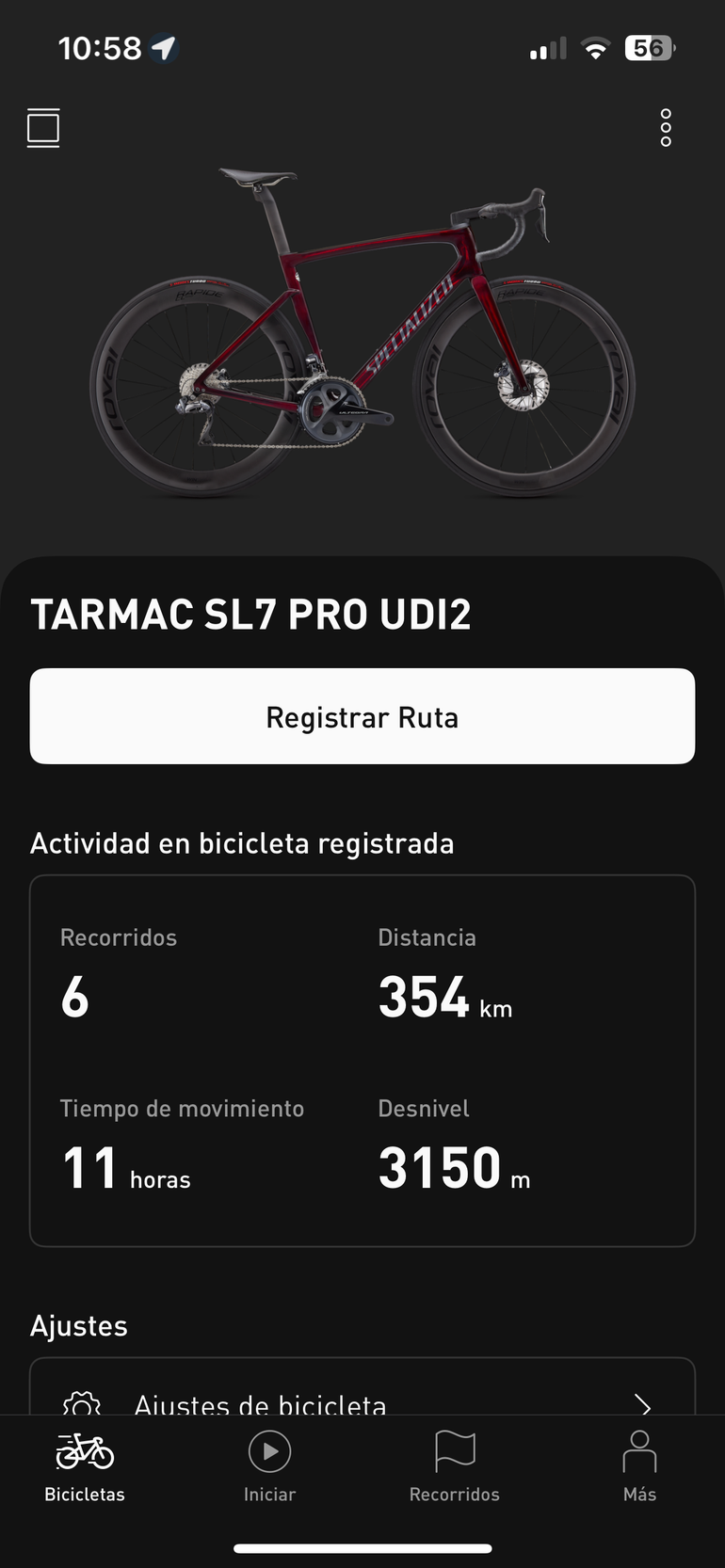This screenshot has width=725, height=1568.
Task: Open the three-dot overflow menu
Action: point(666,127)
